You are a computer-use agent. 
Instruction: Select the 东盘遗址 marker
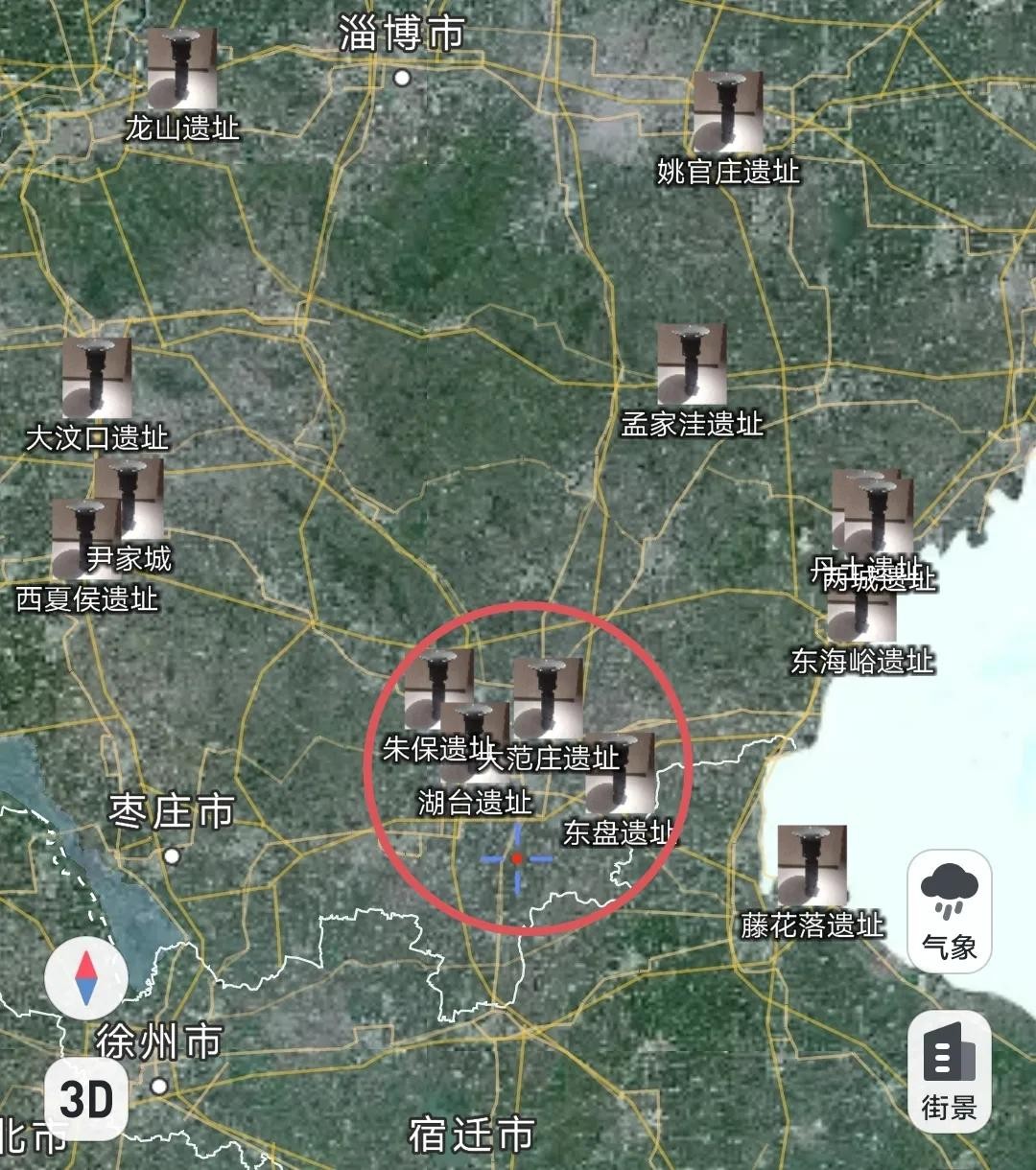click(x=621, y=775)
